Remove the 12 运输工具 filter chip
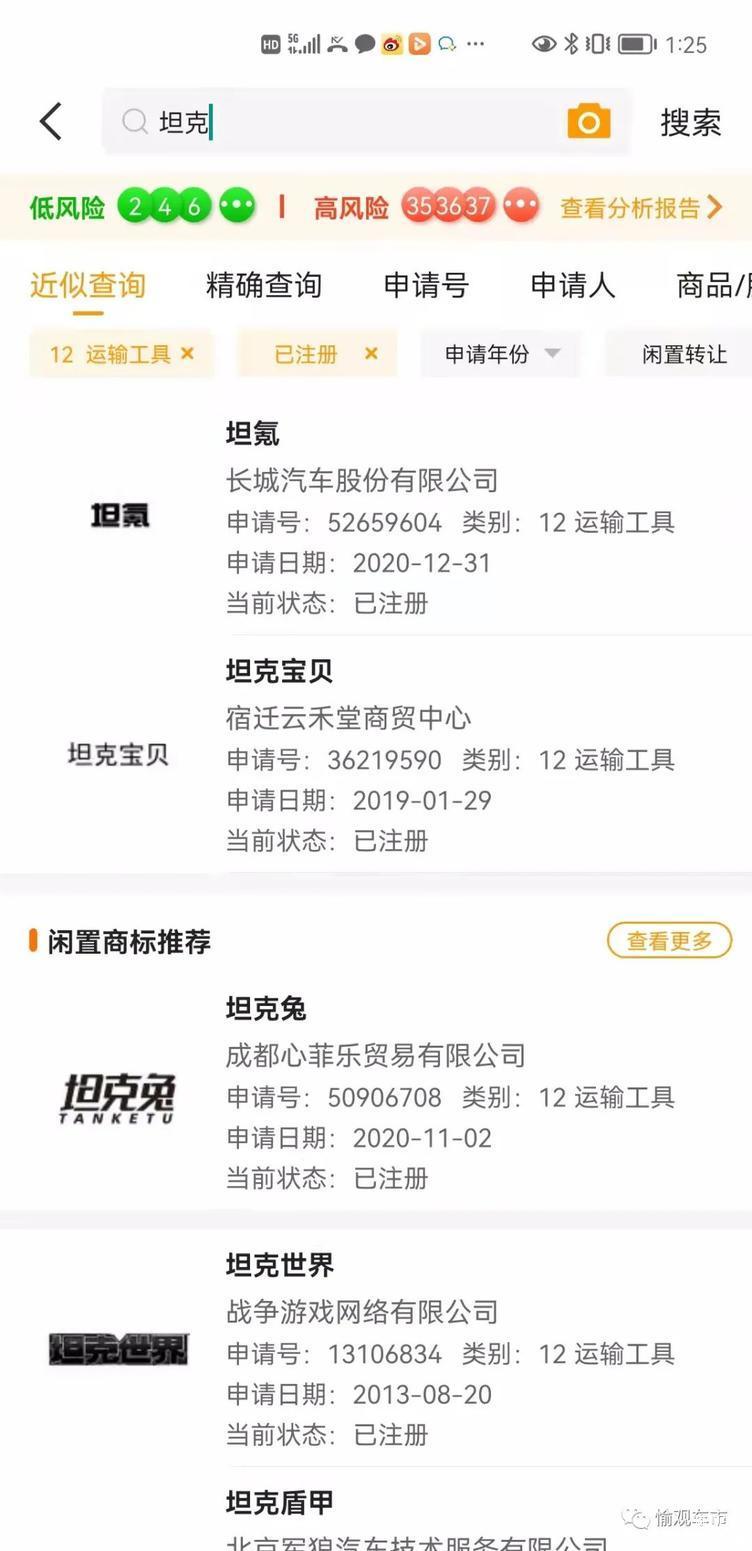This screenshot has width=752, height=1551. [x=187, y=353]
